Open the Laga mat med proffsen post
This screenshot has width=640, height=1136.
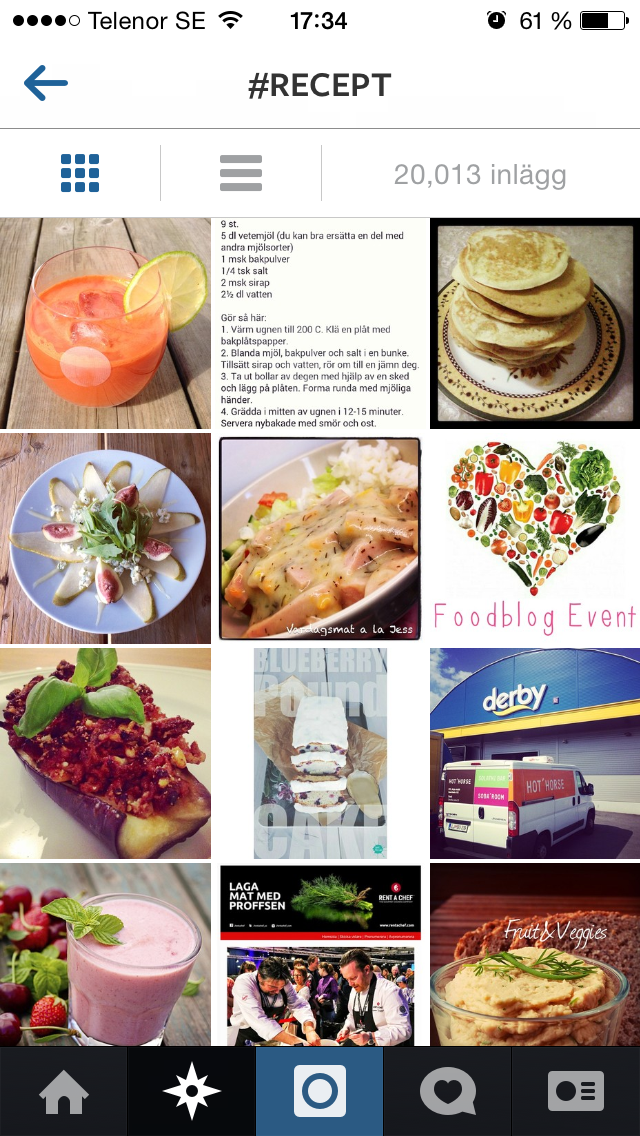pyautogui.click(x=320, y=955)
